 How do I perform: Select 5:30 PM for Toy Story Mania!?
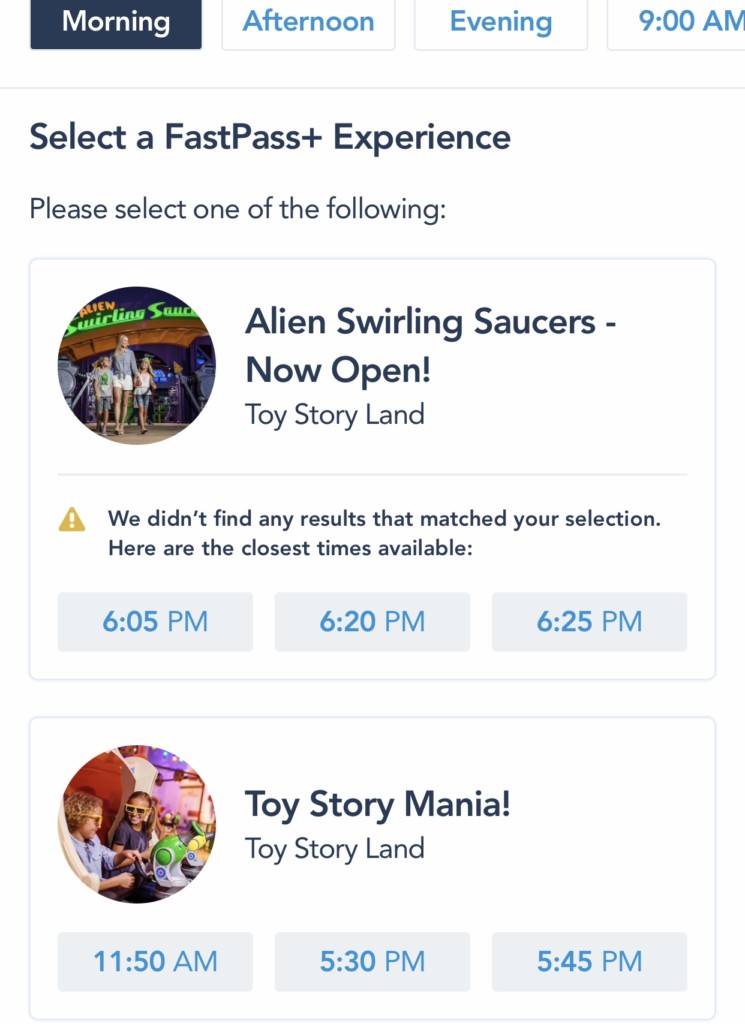[x=372, y=962]
